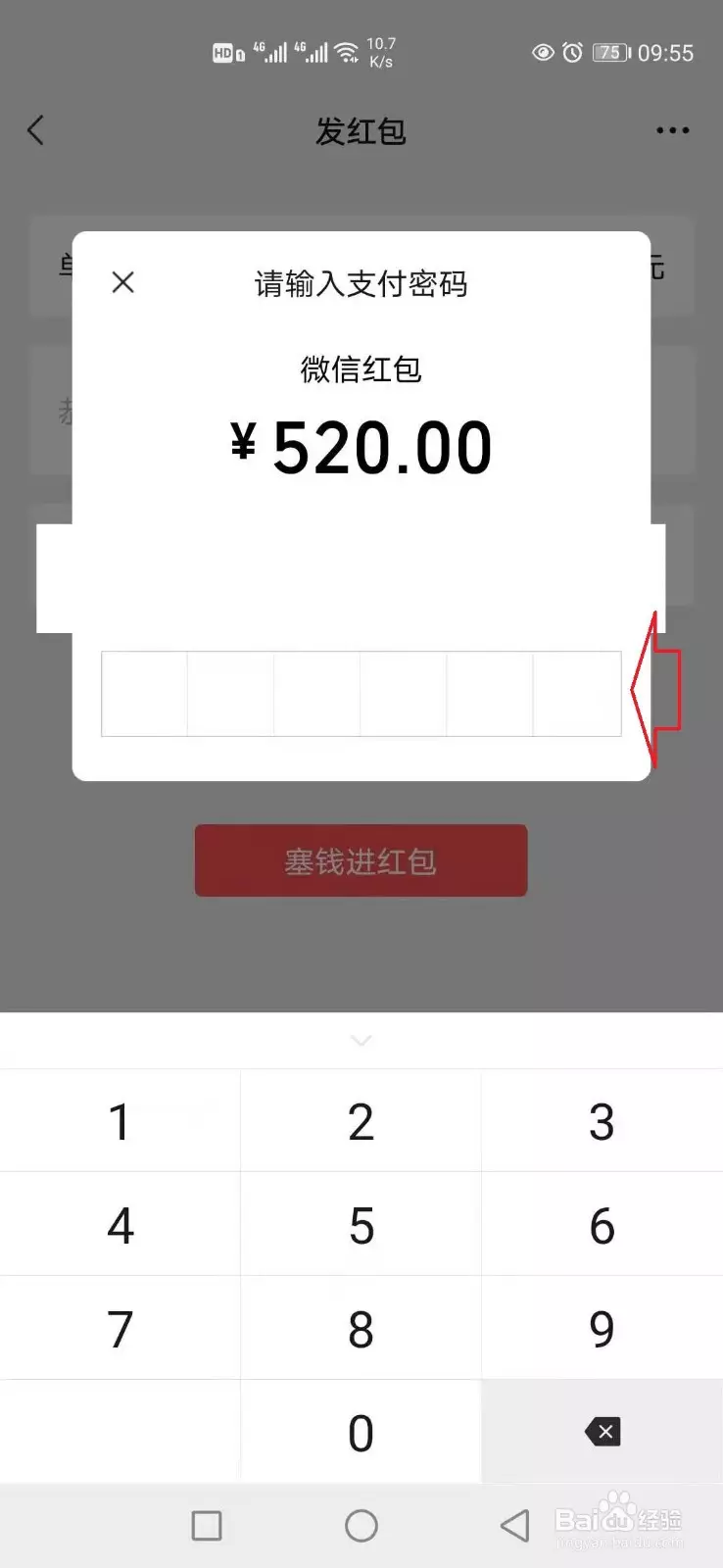
Task: Enter digit 6 on the keypad
Action: (x=602, y=1226)
